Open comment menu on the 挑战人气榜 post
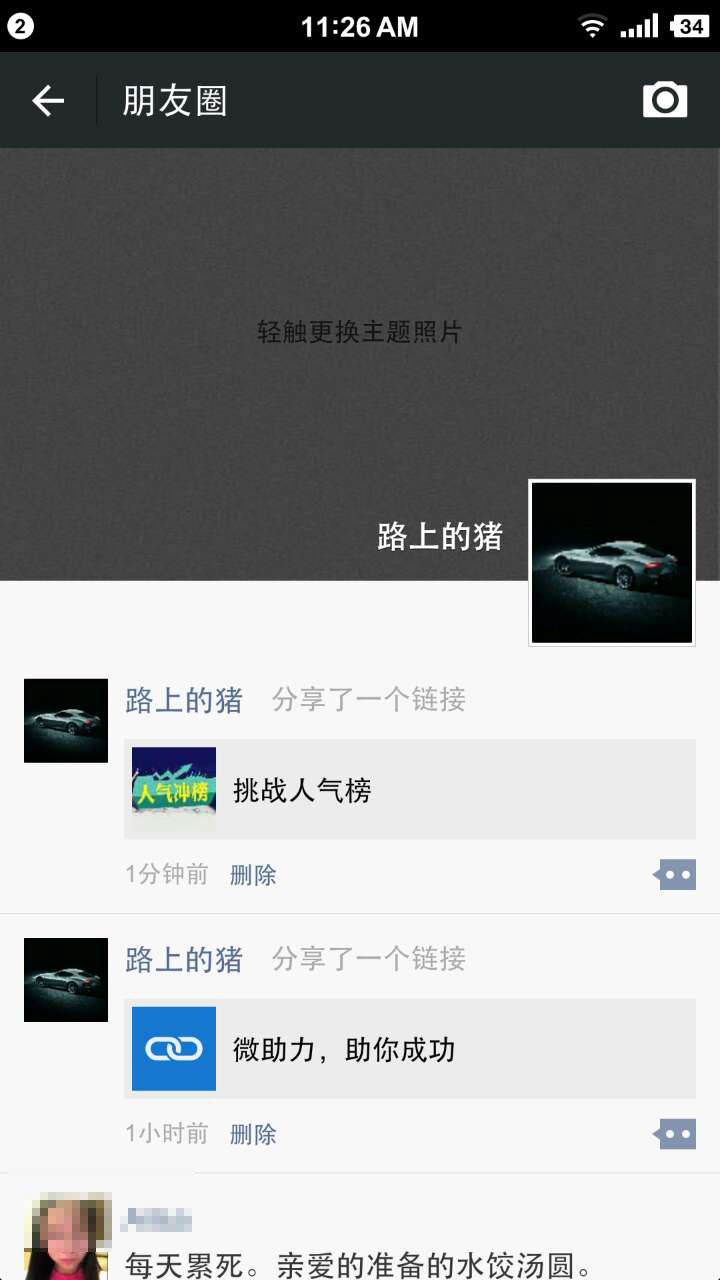Screen dimensions: 720x1280 (x=675, y=875)
